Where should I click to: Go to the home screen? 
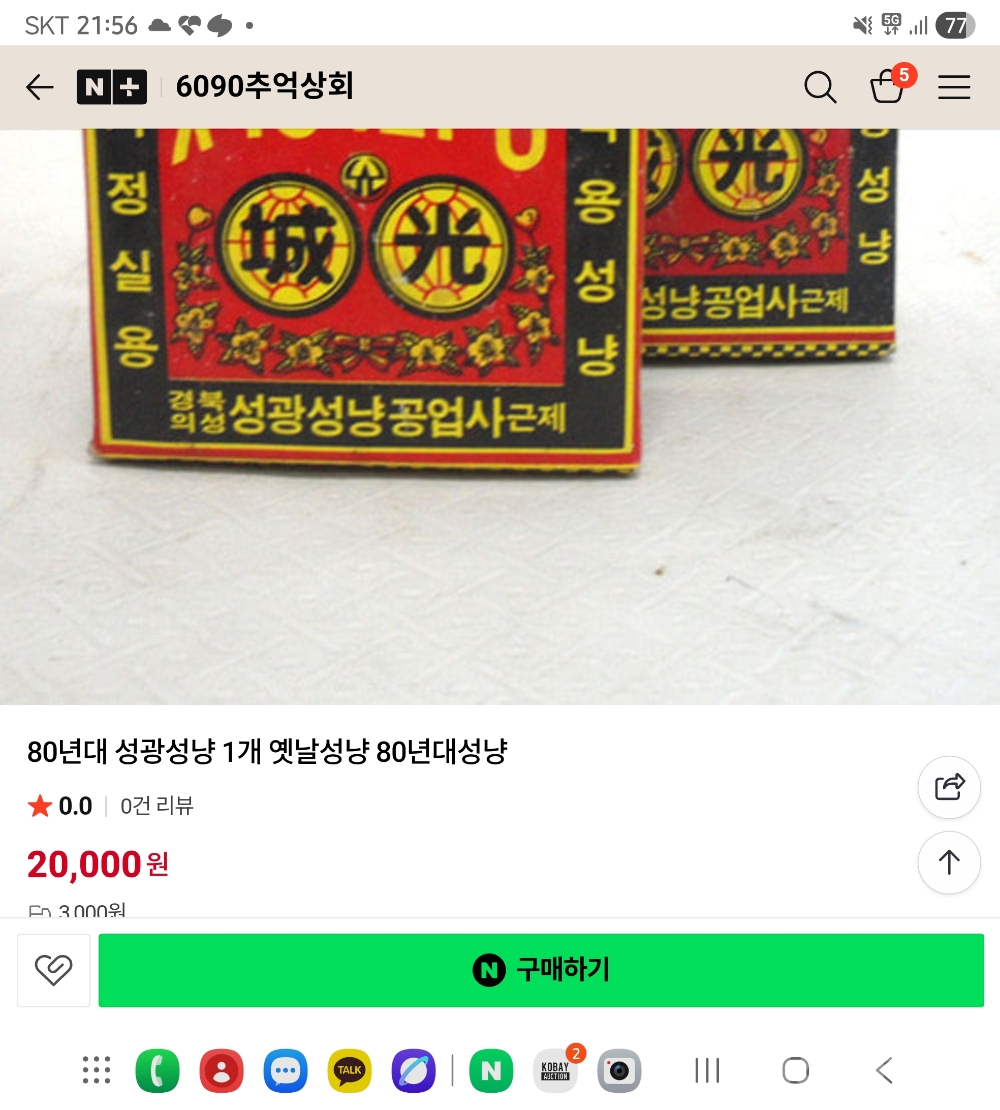click(795, 1071)
